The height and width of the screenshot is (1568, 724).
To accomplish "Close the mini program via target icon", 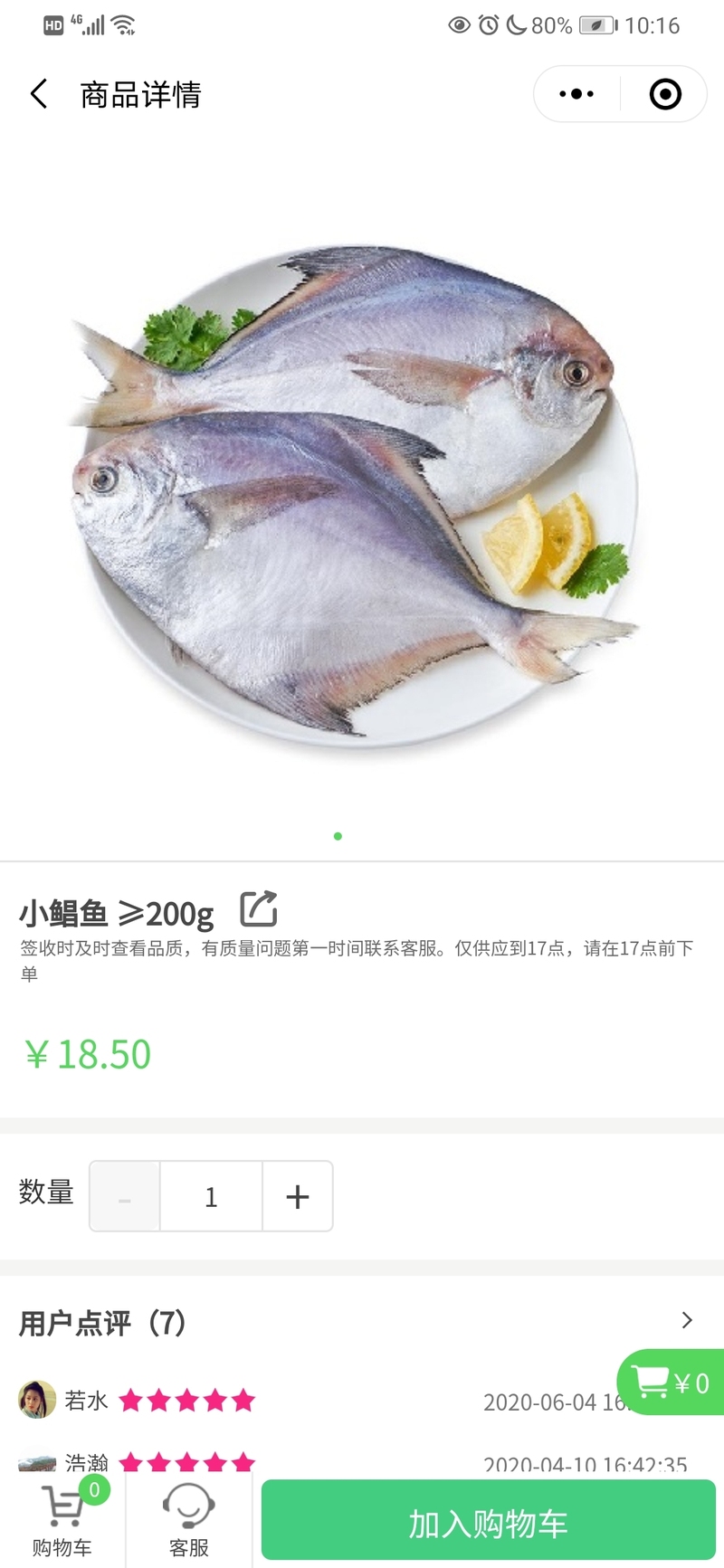I will point(665,94).
